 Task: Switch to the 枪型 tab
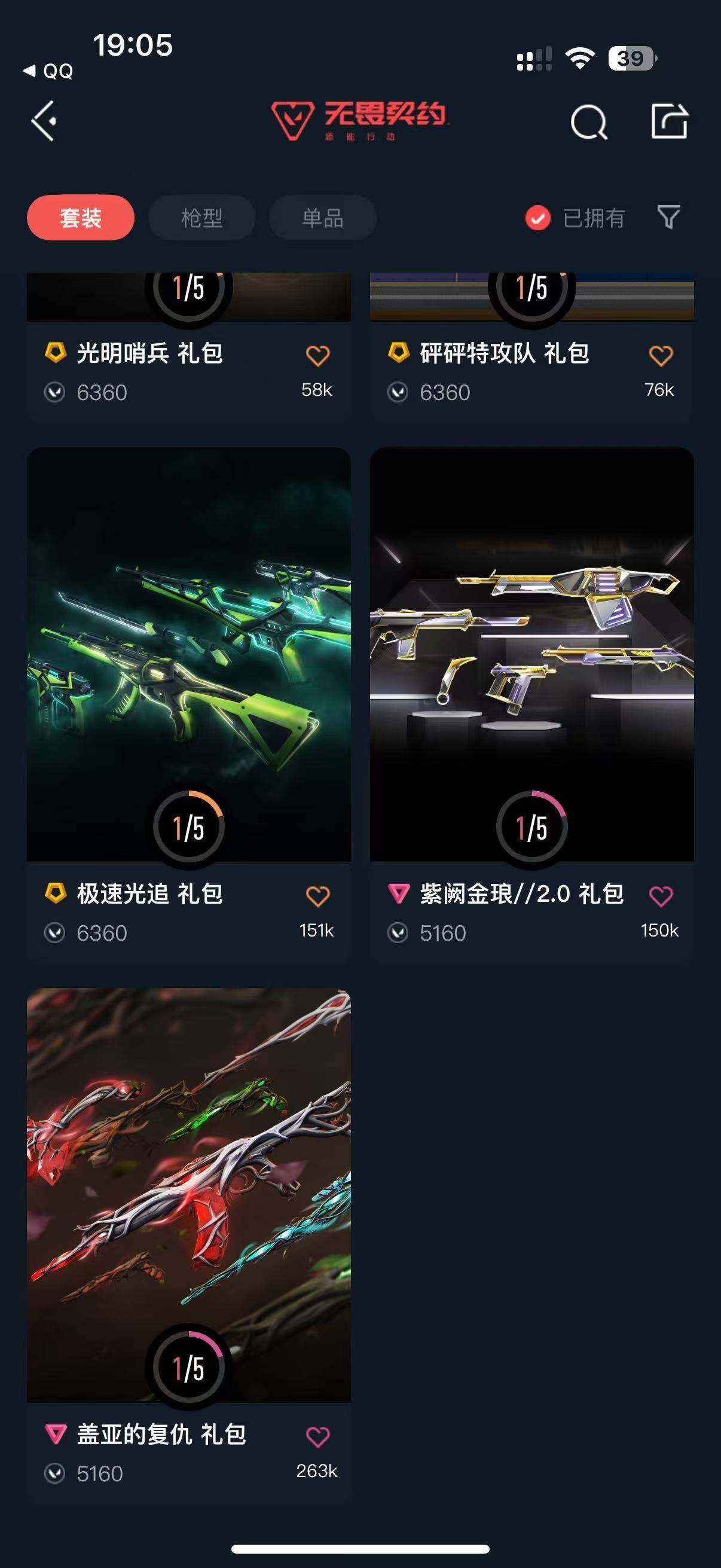coord(201,218)
